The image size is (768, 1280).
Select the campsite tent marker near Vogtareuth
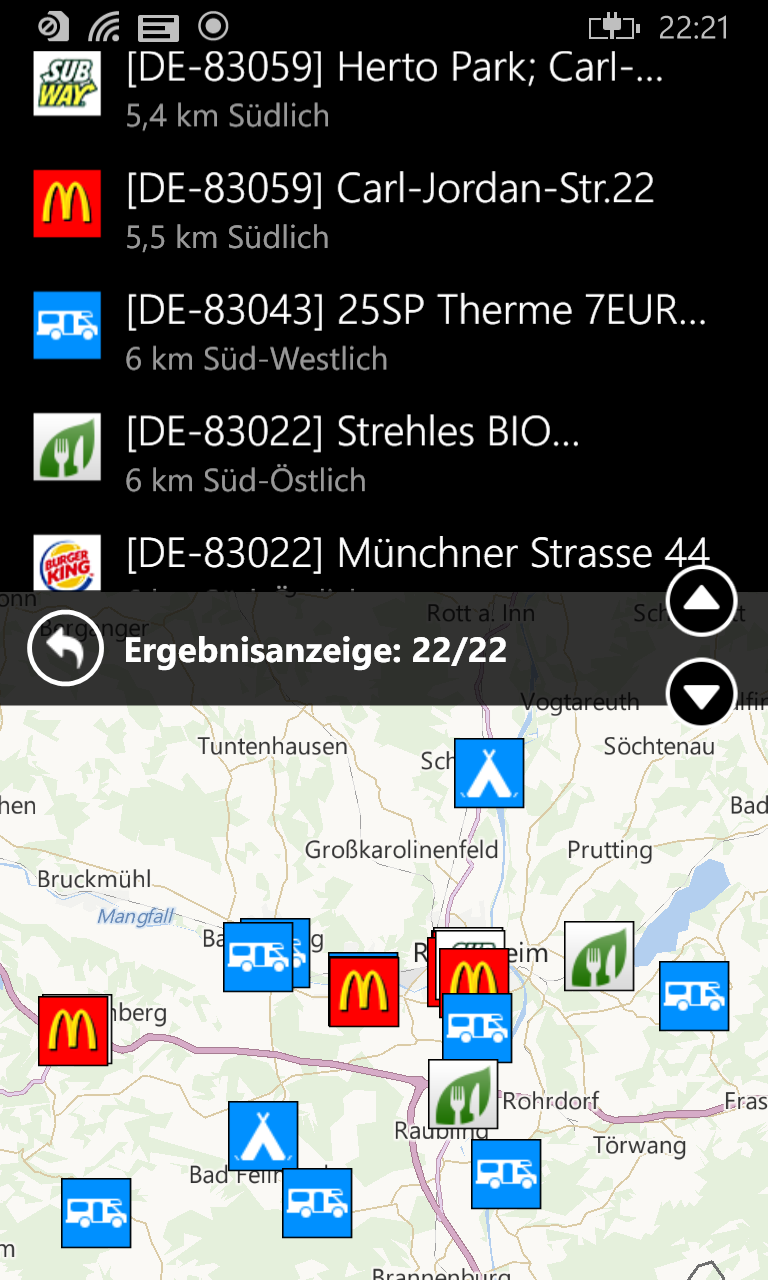[x=489, y=773]
